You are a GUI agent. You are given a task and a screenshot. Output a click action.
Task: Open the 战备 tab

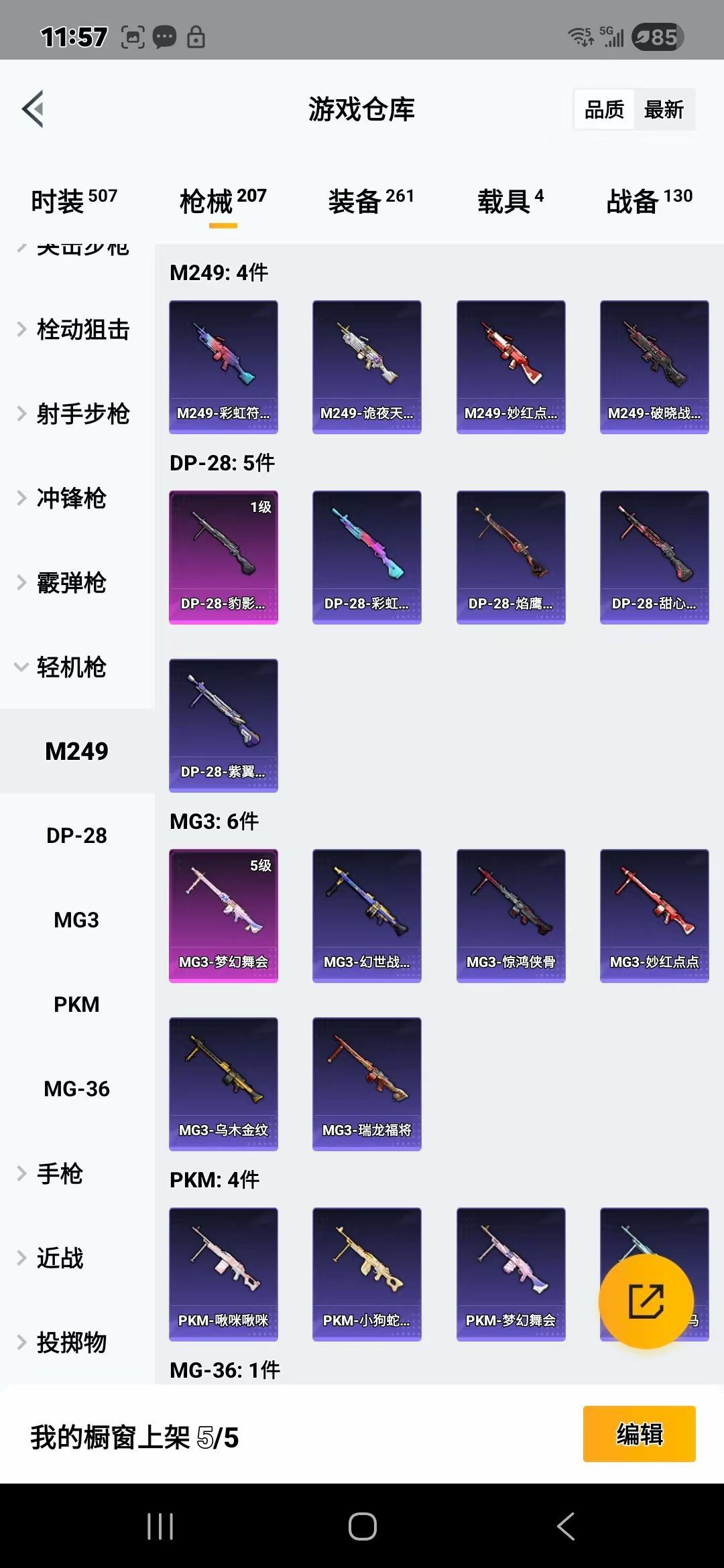coord(649,200)
